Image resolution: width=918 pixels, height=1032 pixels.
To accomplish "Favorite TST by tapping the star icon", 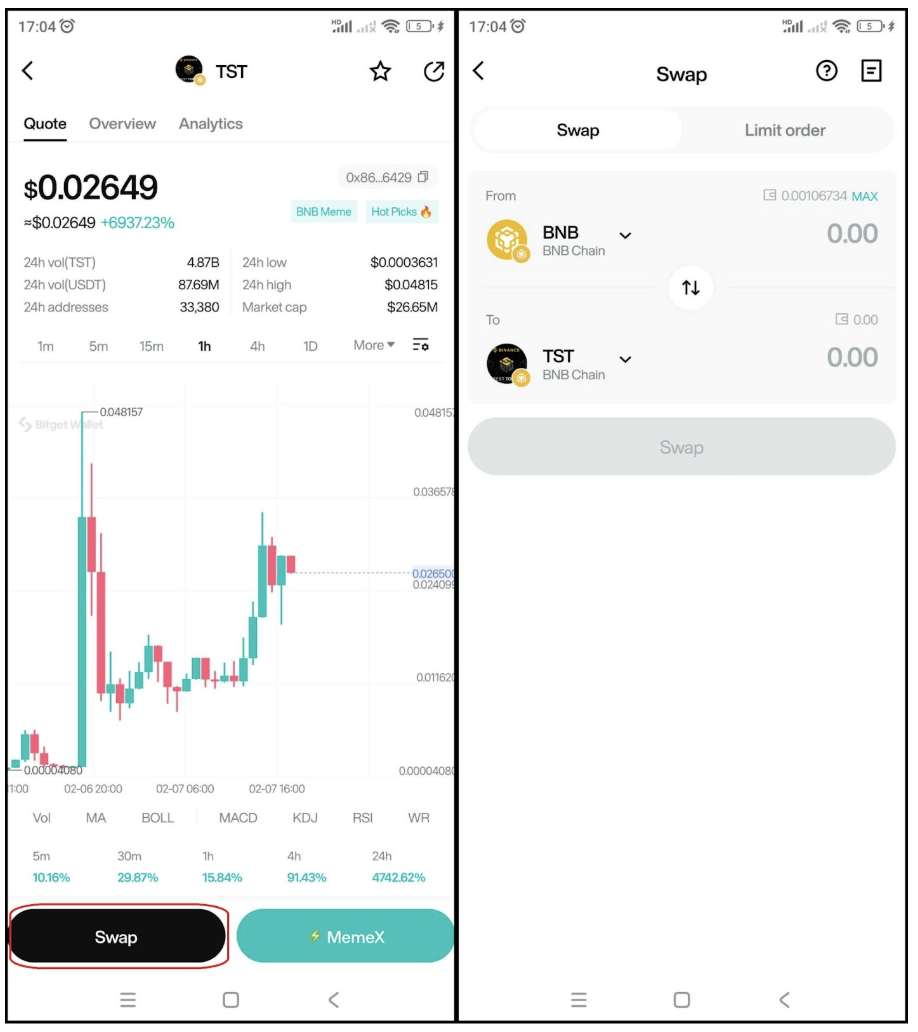I will (379, 71).
